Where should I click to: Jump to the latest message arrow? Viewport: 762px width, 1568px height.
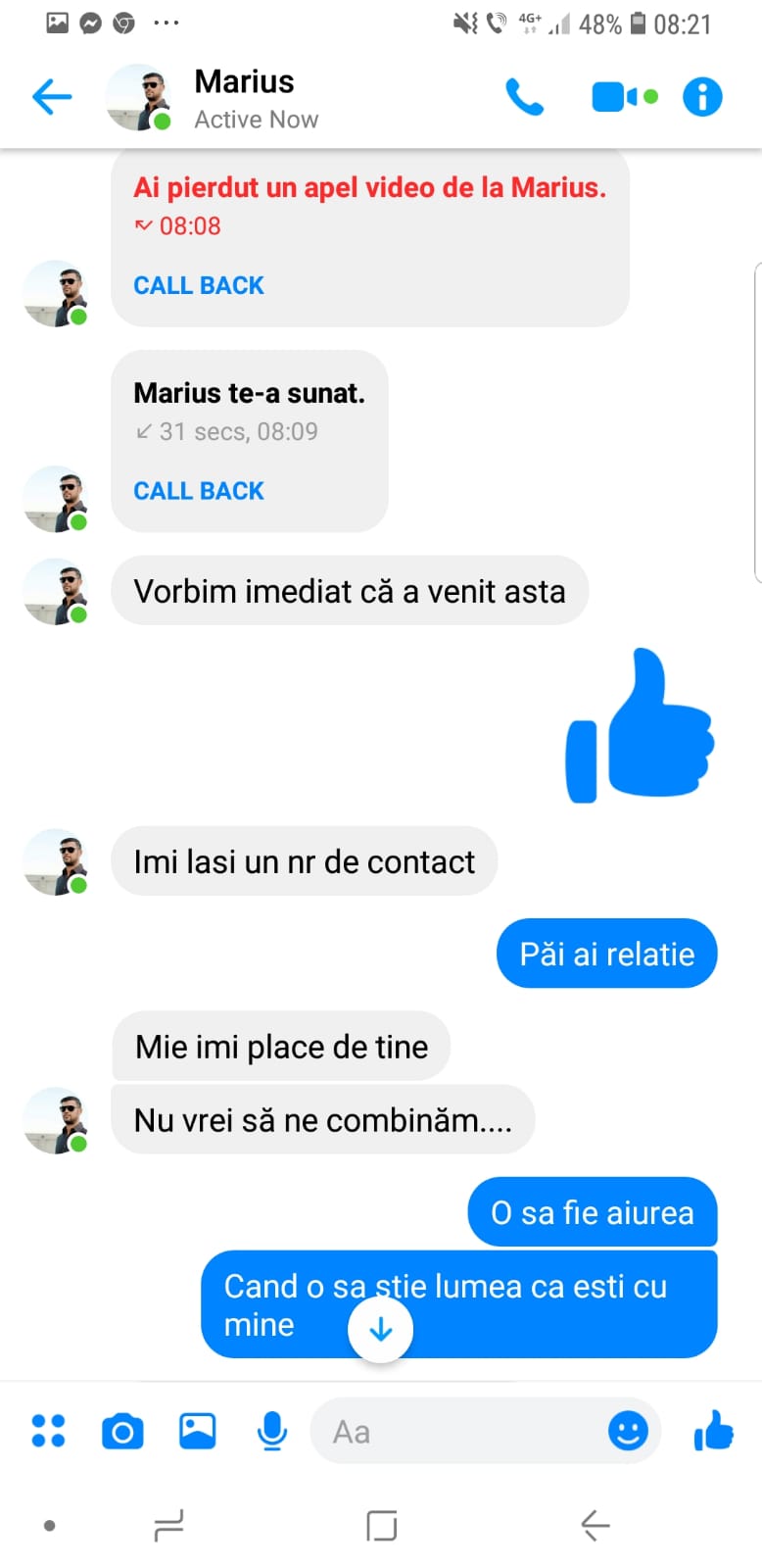coord(380,1330)
